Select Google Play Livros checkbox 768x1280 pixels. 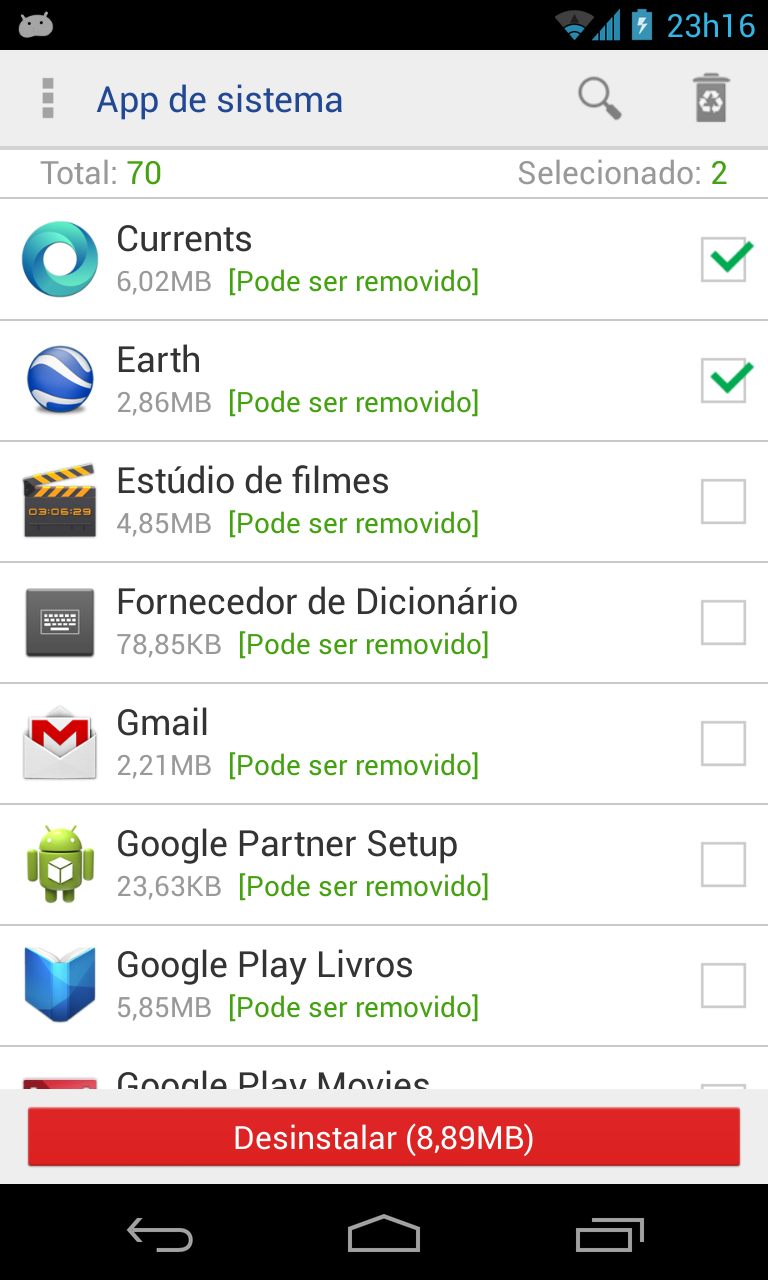coord(723,986)
